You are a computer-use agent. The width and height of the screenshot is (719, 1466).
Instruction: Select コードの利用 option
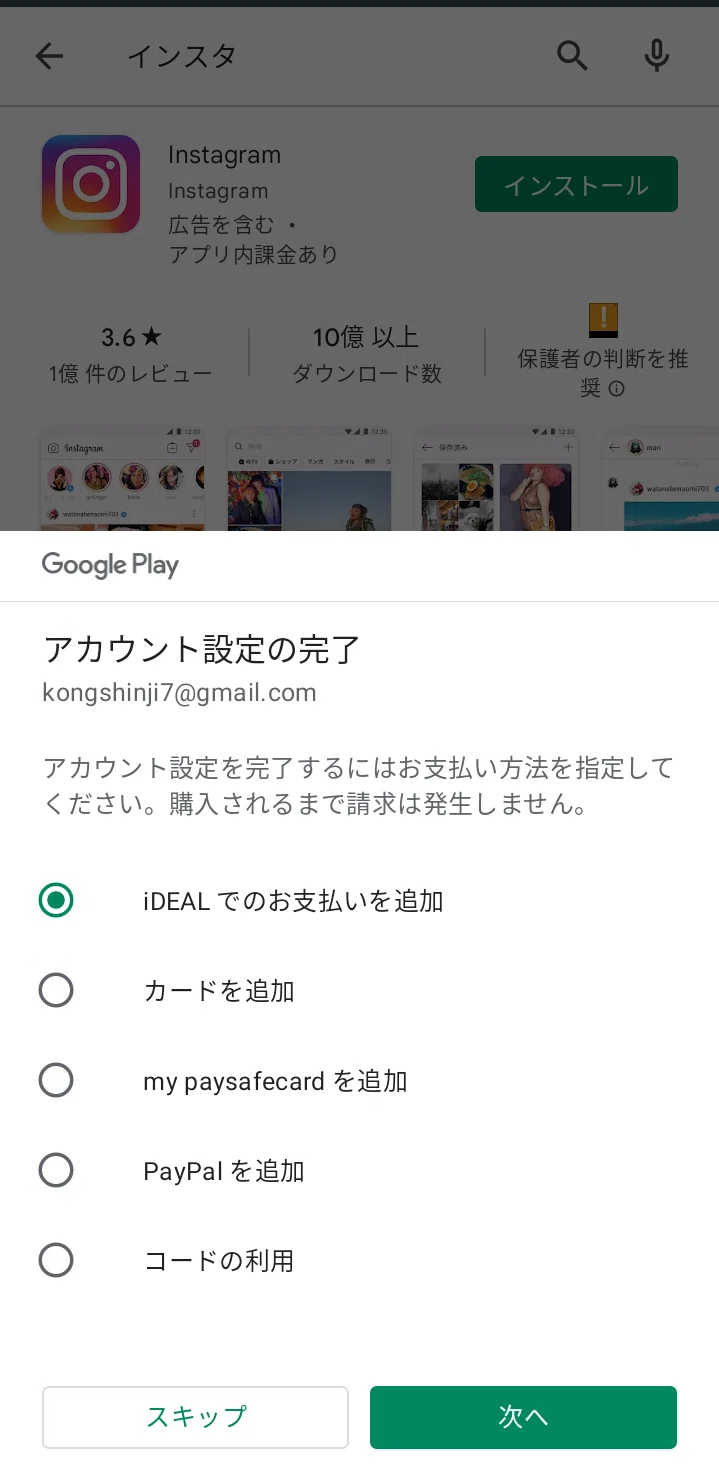pyautogui.click(x=359, y=1261)
